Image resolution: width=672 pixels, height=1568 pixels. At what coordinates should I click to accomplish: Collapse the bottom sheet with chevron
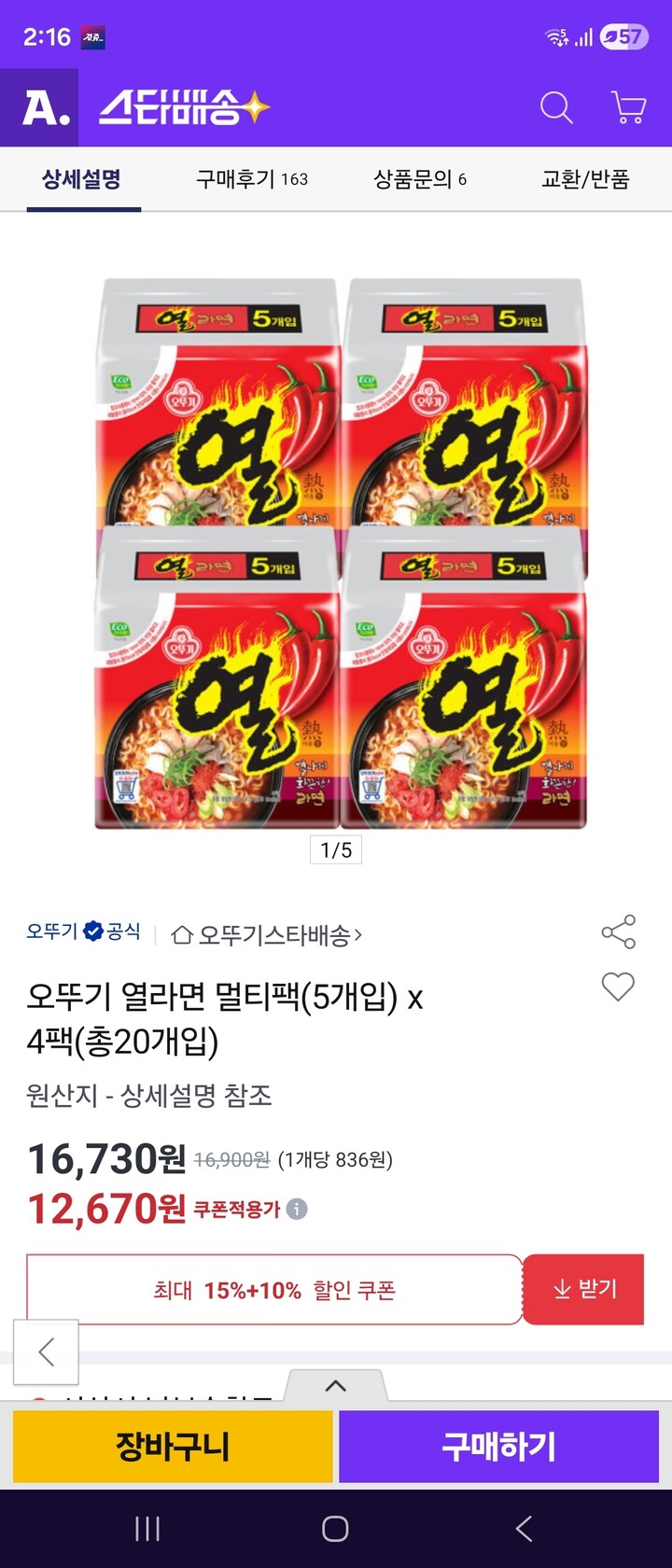[x=336, y=1386]
